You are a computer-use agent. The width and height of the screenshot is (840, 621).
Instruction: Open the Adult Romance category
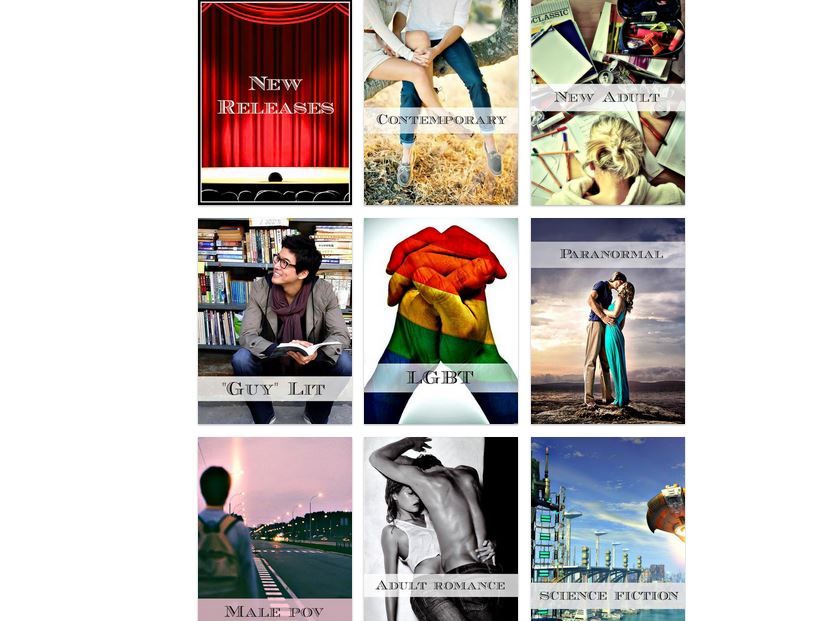(x=441, y=529)
